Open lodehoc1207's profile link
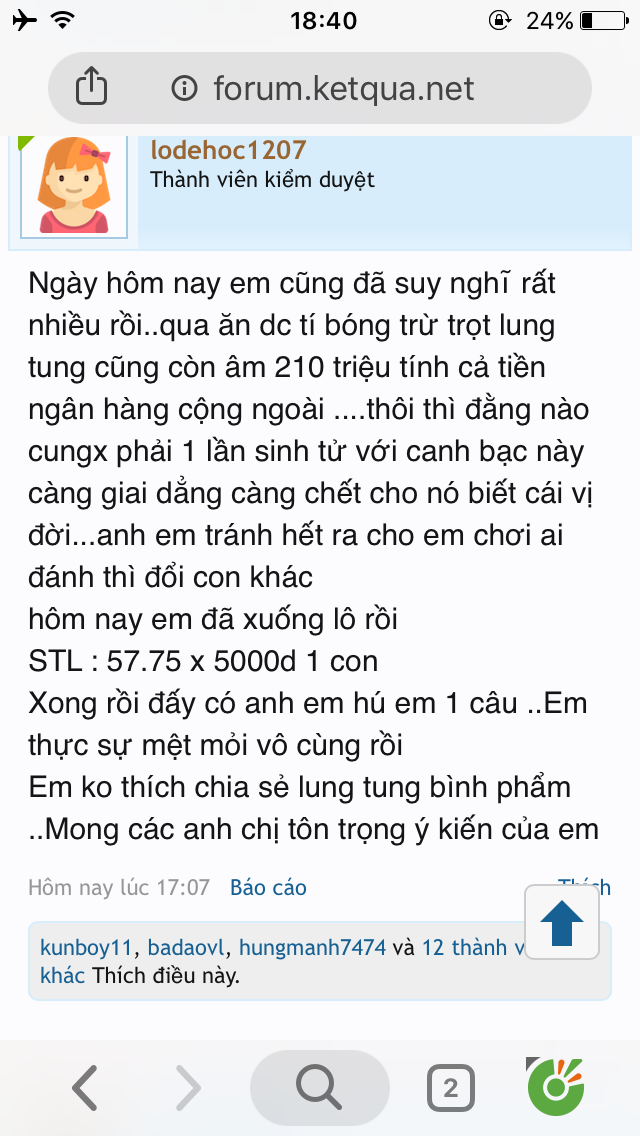 click(x=228, y=150)
